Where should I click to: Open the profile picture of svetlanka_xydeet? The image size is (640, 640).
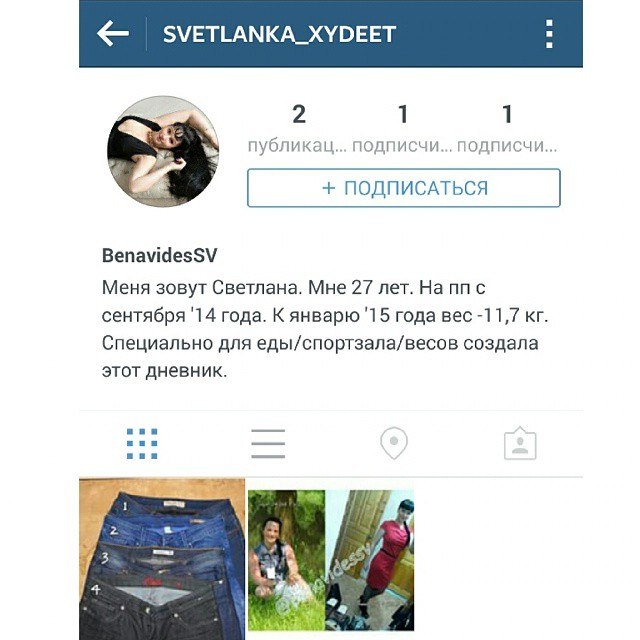(162, 150)
